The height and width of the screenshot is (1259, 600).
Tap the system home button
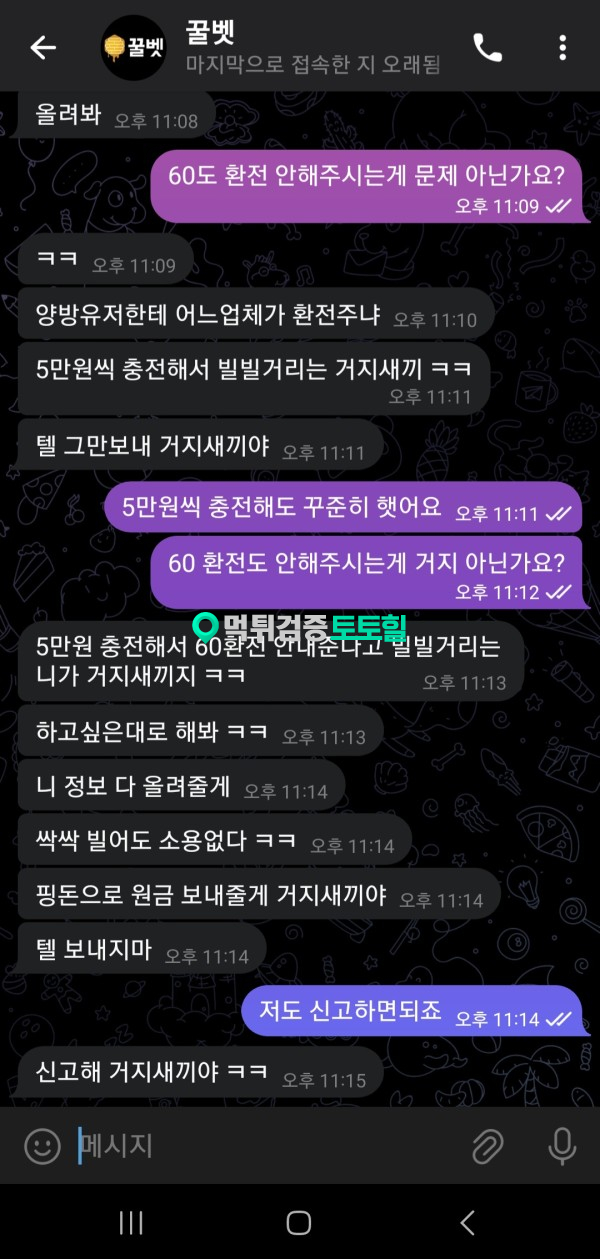pos(299,1222)
